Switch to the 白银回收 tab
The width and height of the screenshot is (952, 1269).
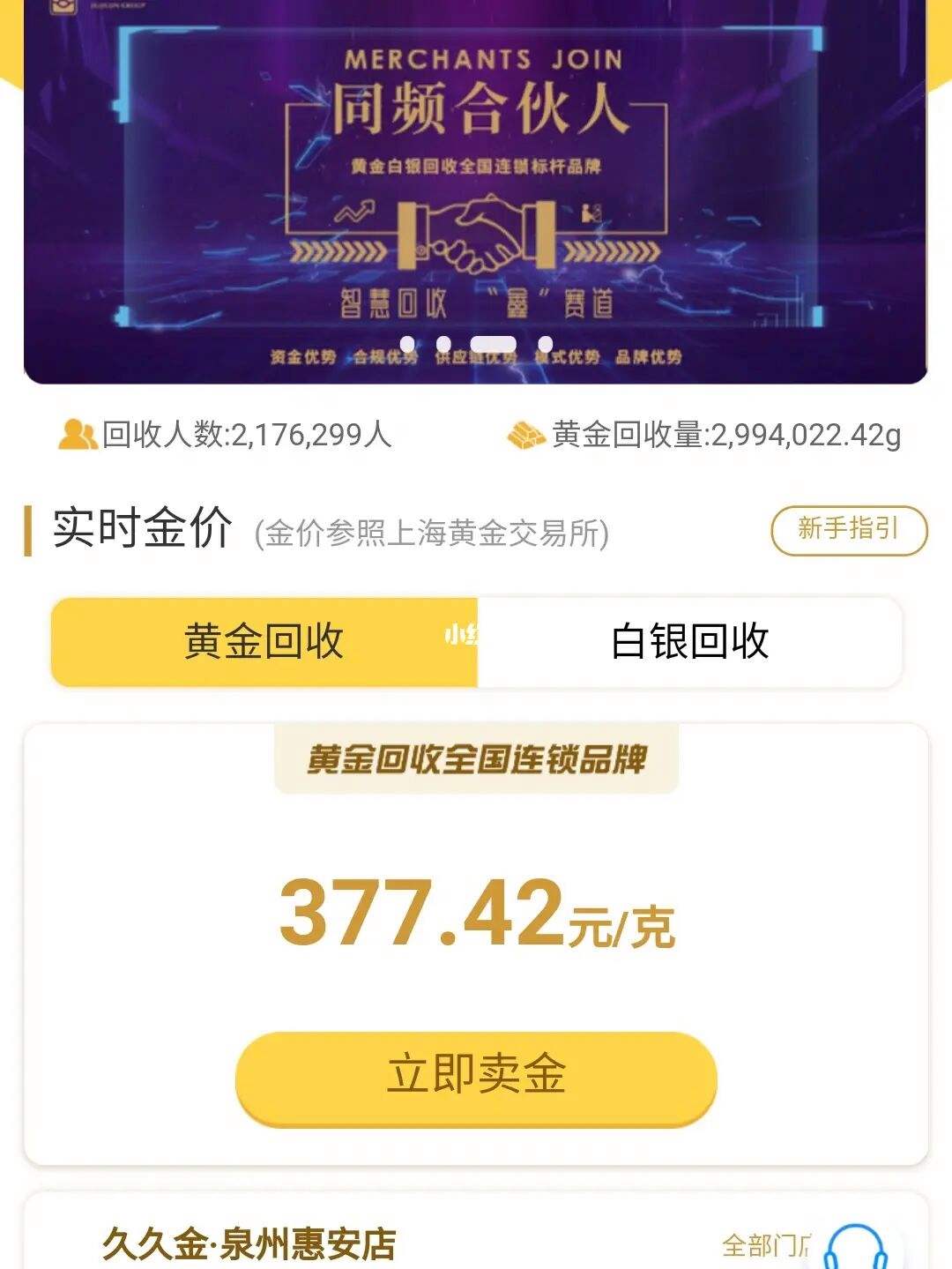pyautogui.click(x=689, y=641)
